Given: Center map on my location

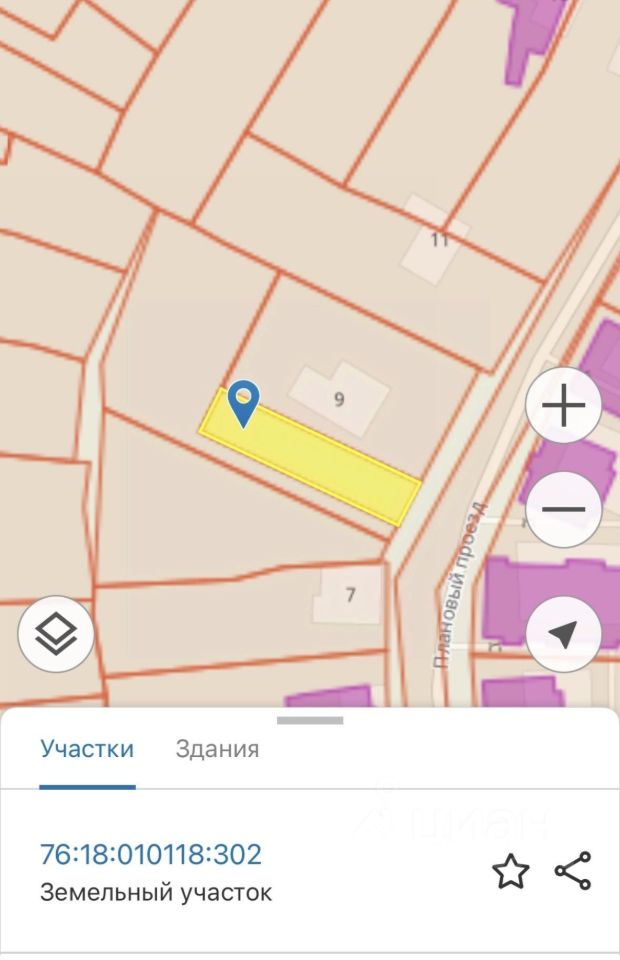Looking at the screenshot, I should coord(563,634).
